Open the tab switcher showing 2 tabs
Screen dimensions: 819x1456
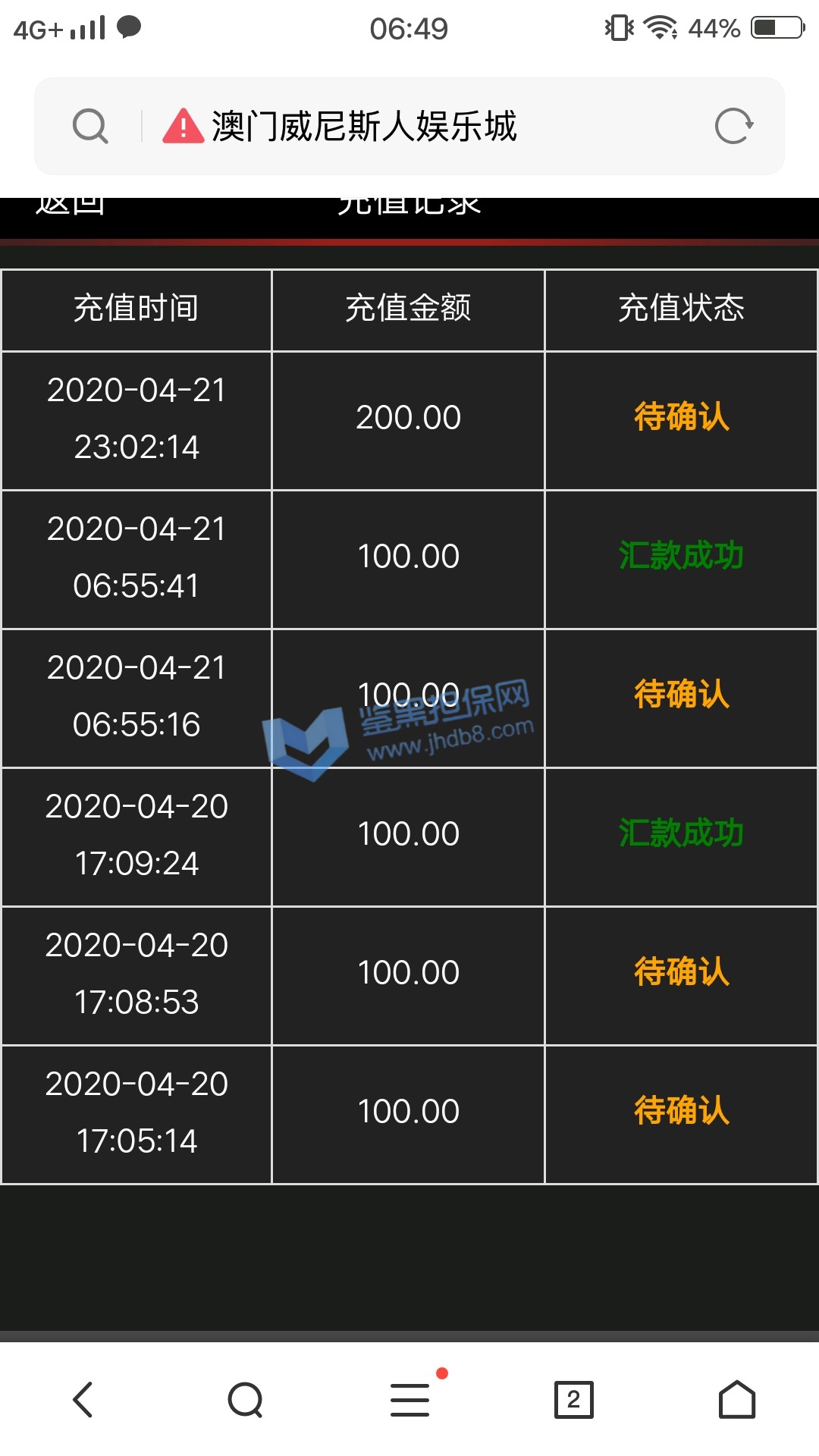click(573, 1399)
